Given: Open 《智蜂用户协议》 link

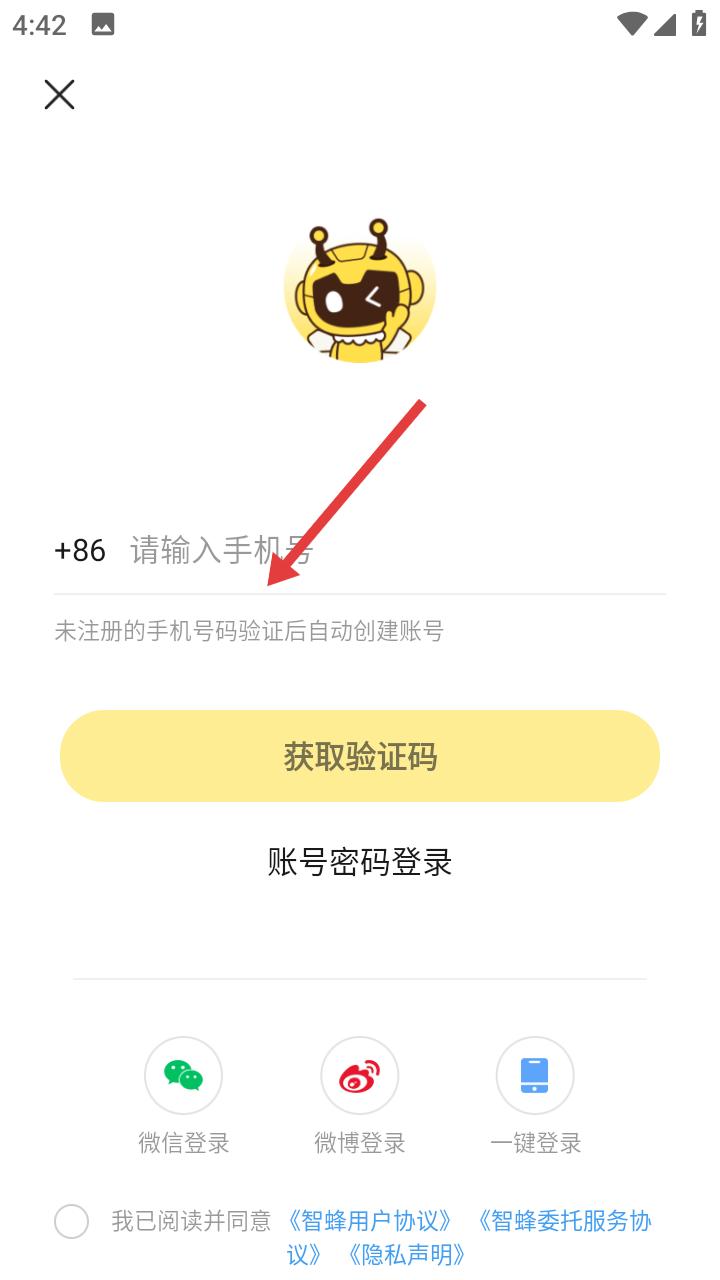Looking at the screenshot, I should pos(370,1221).
